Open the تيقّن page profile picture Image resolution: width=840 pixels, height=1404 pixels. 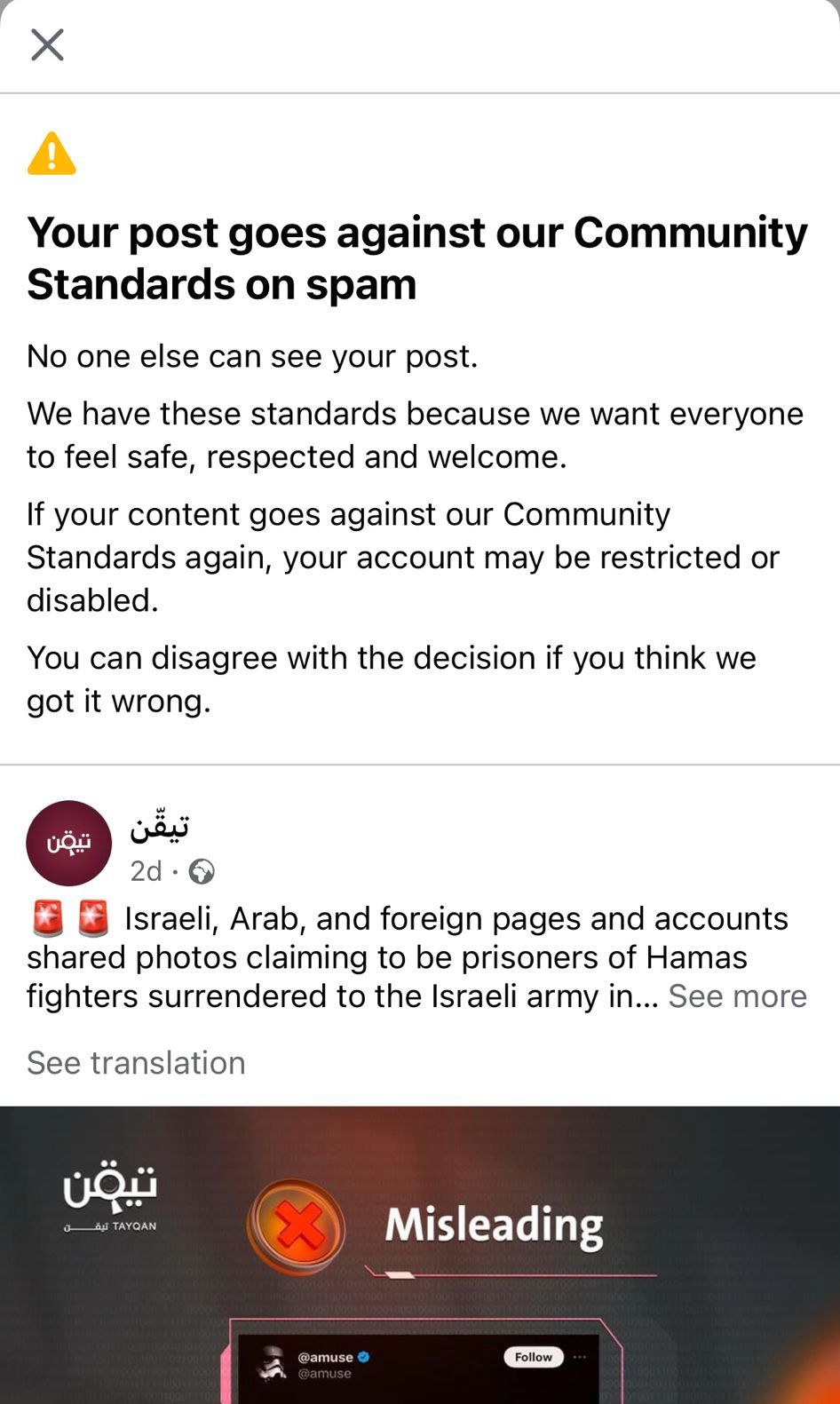69,844
